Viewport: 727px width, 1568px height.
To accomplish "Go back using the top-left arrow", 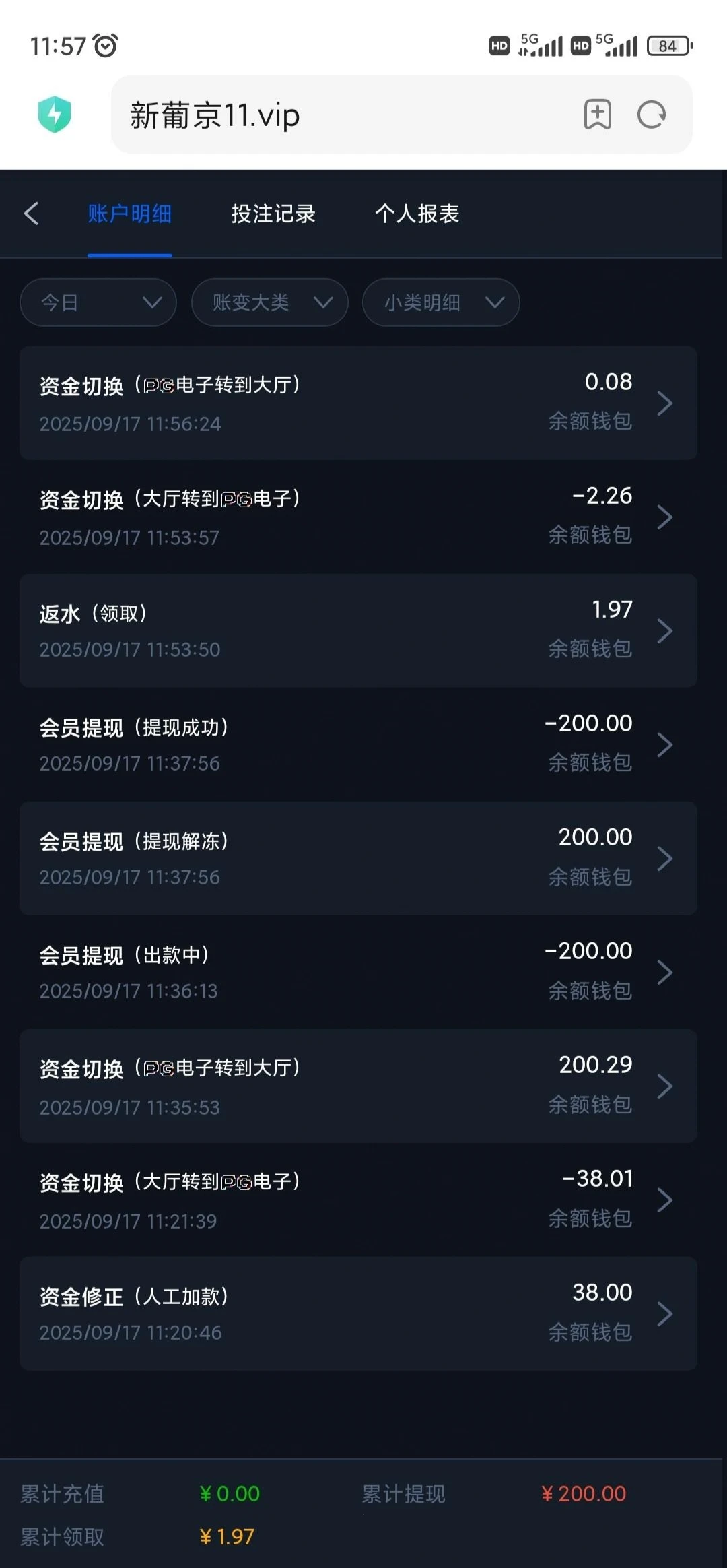I will tap(32, 214).
